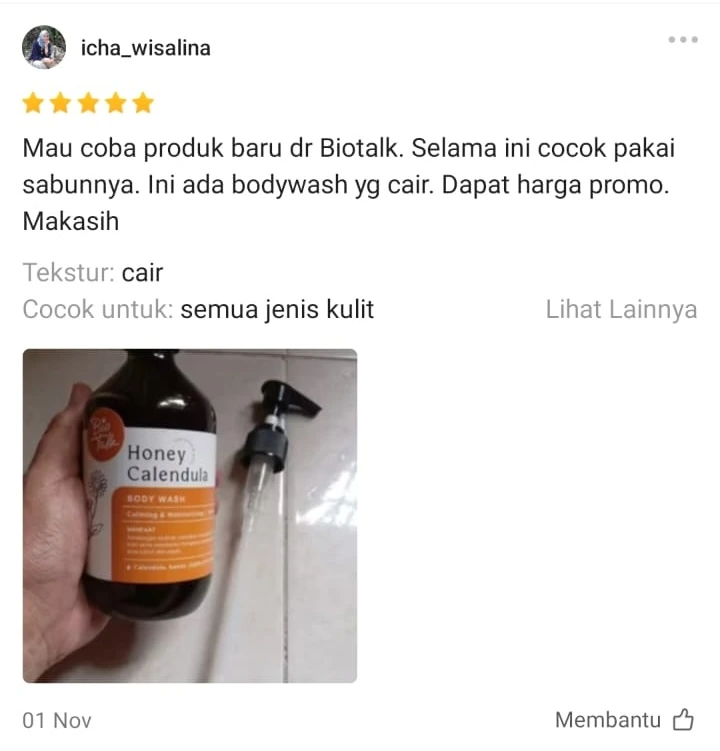Open icha_wisalina's profile picture
The image size is (720, 751).
tap(44, 47)
